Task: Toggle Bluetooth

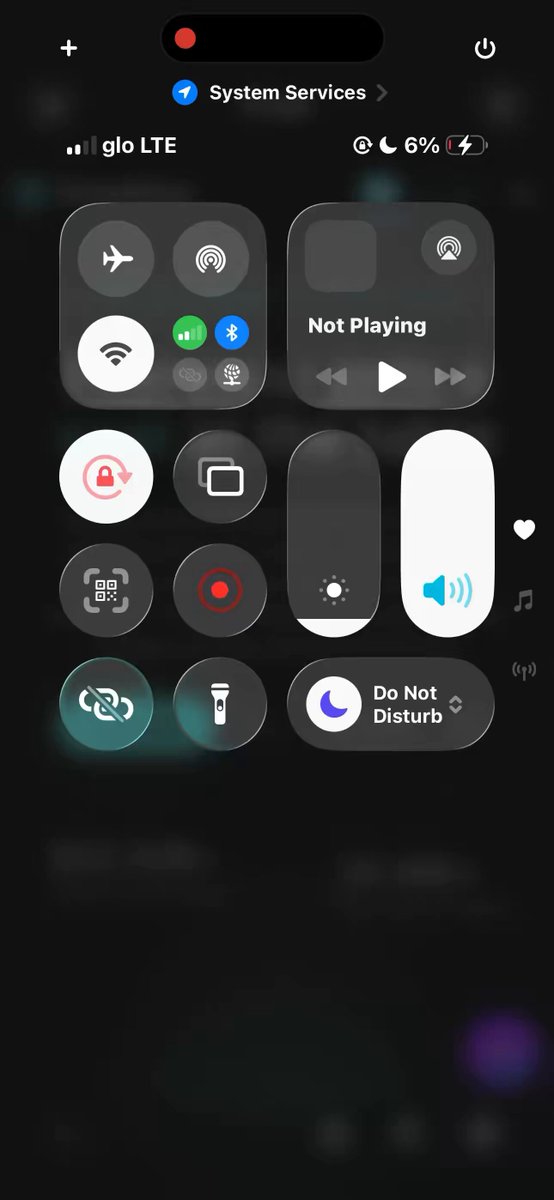Action: (x=233, y=332)
